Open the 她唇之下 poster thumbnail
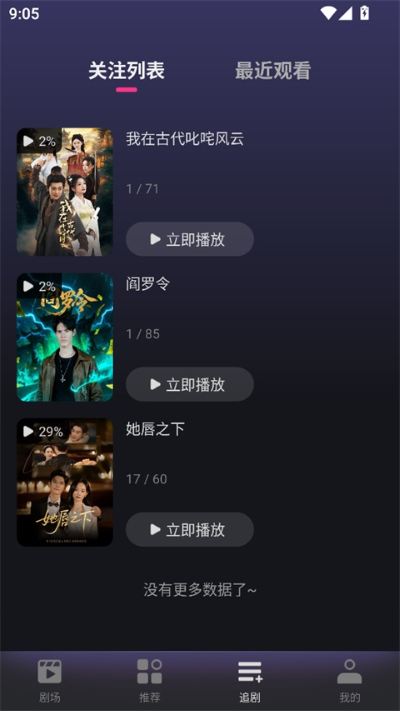 [65, 482]
